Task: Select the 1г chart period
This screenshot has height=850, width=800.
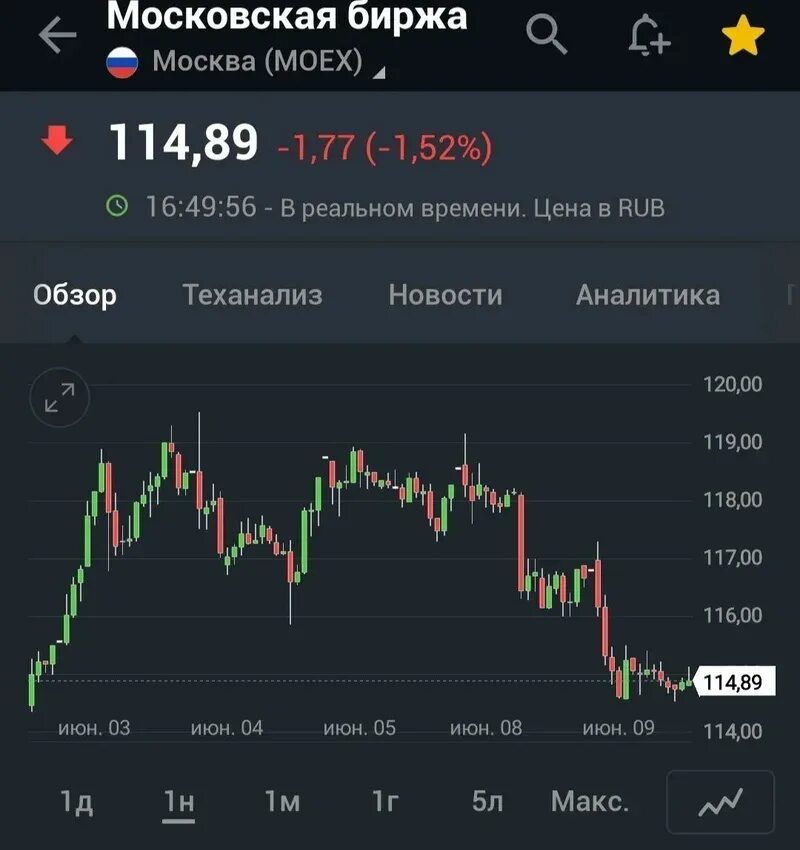Action: 385,802
